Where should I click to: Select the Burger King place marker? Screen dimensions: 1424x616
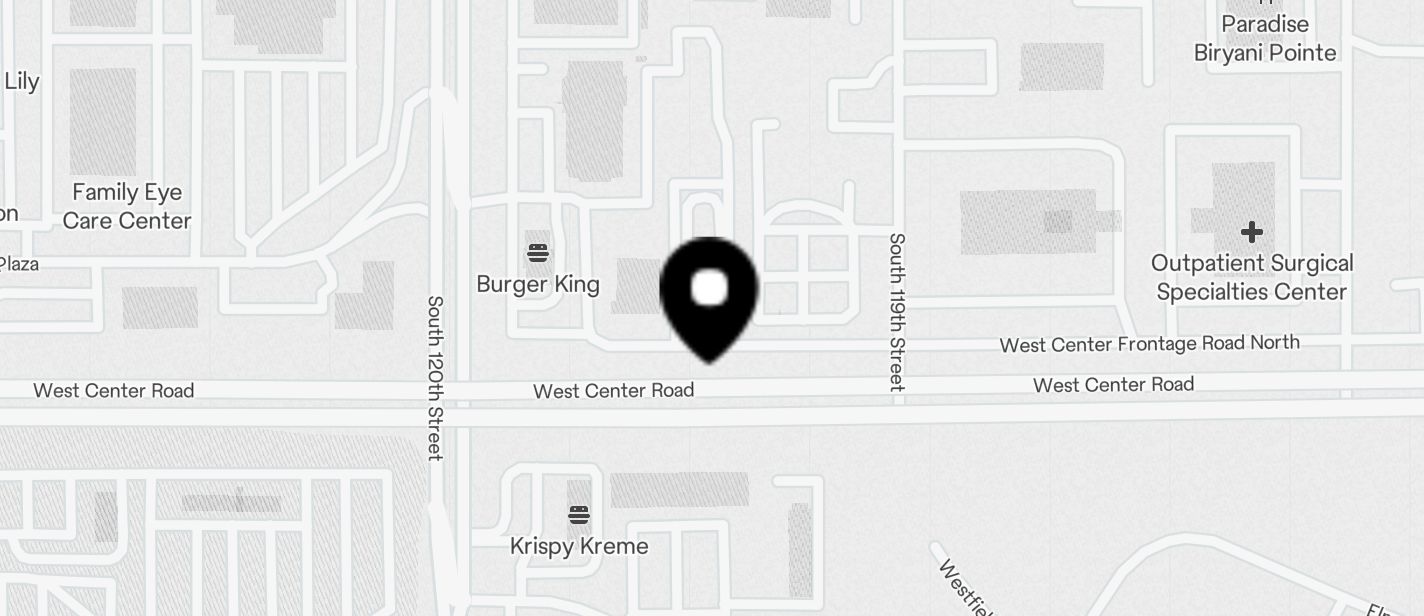pyautogui.click(x=538, y=253)
